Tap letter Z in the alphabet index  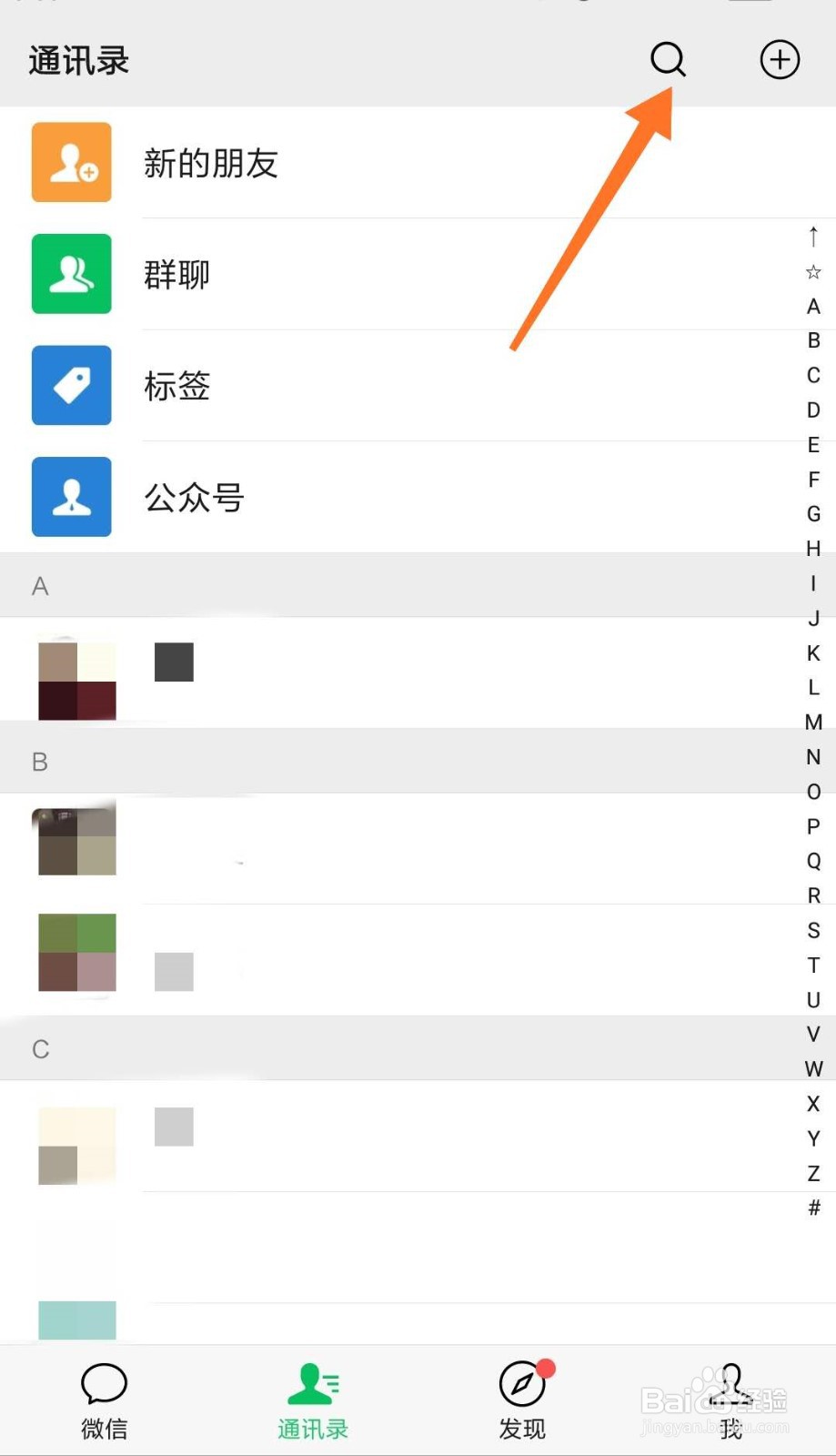[x=812, y=1173]
